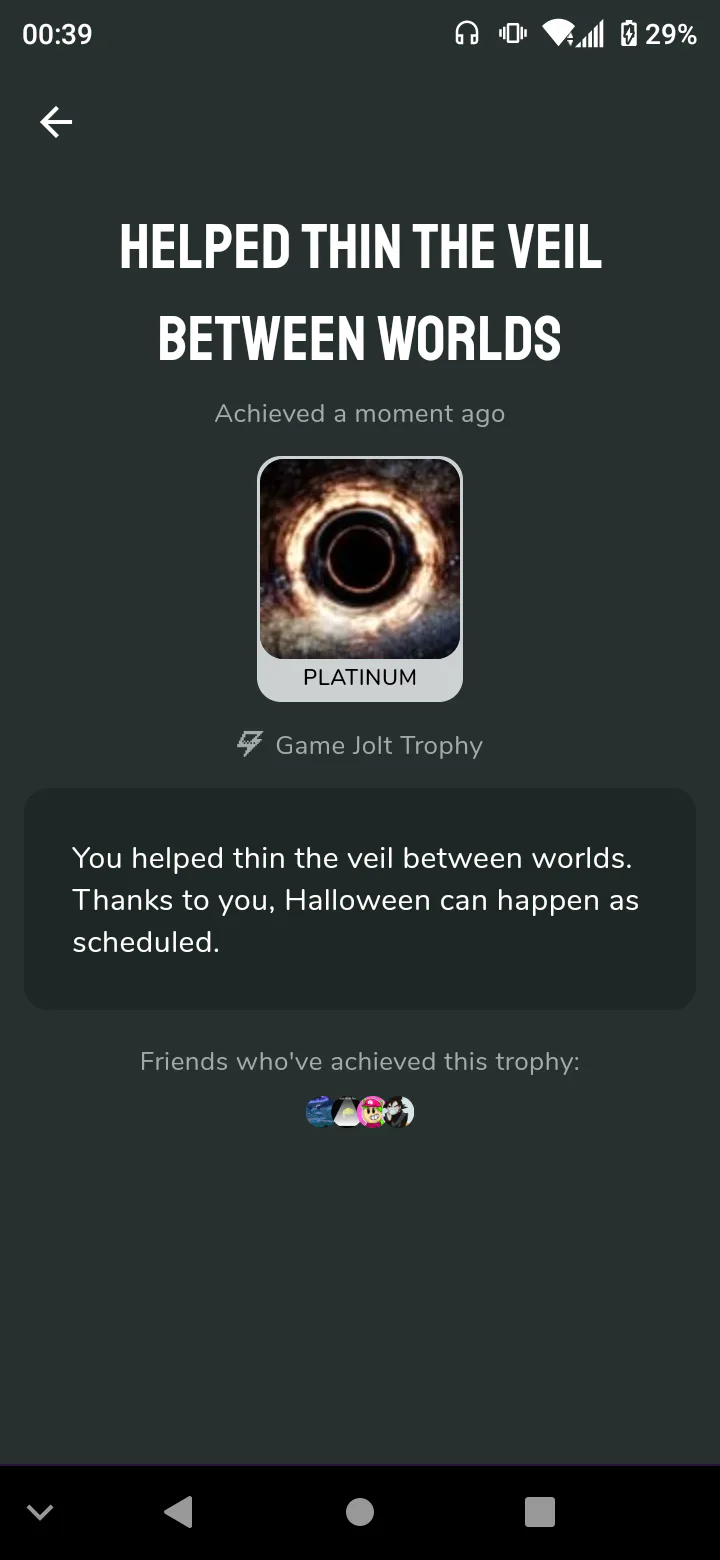The width and height of the screenshot is (720, 1560).
Task: Go back using the top-left arrow
Action: 56,122
